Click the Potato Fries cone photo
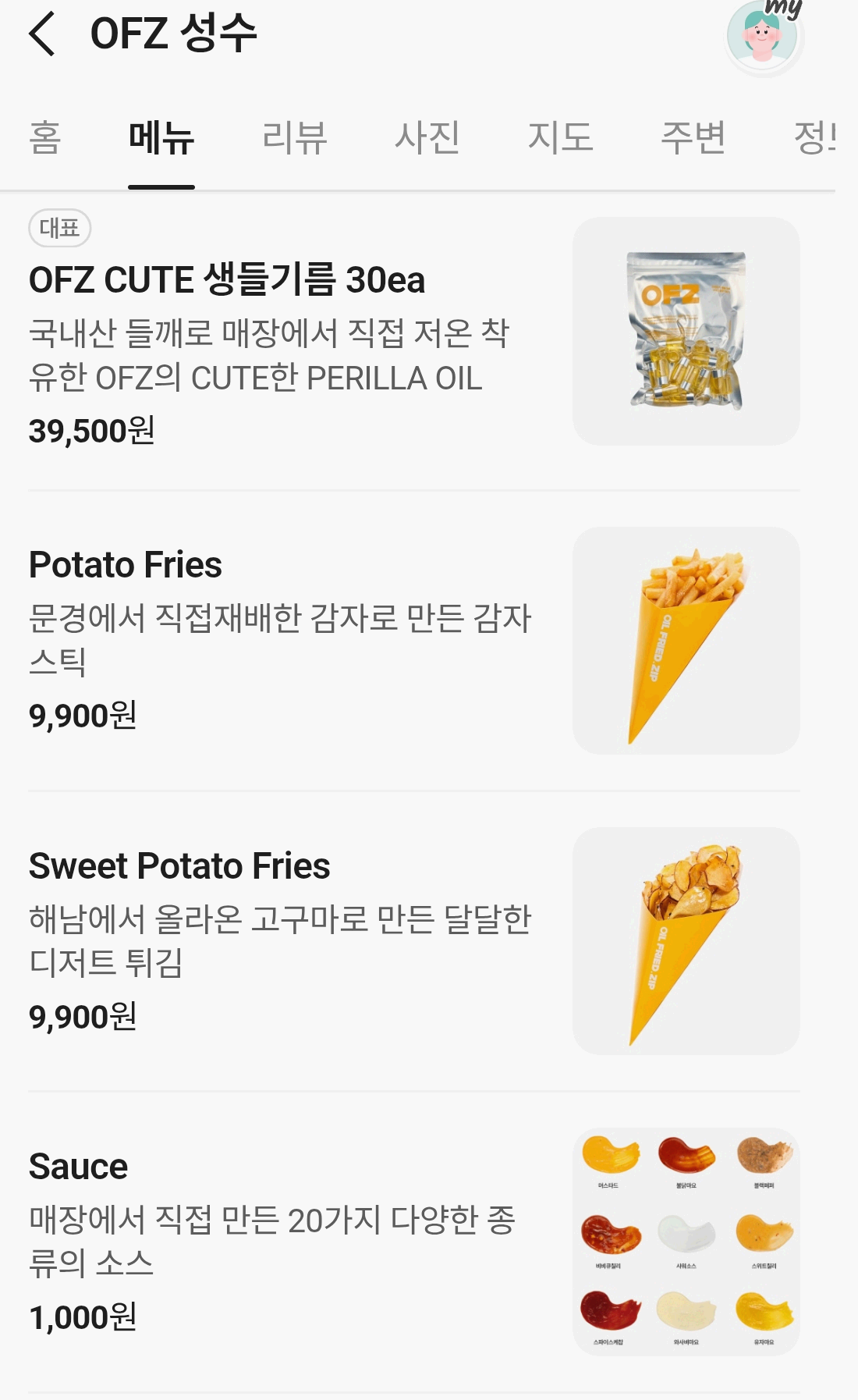The image size is (858, 1400). [x=686, y=640]
